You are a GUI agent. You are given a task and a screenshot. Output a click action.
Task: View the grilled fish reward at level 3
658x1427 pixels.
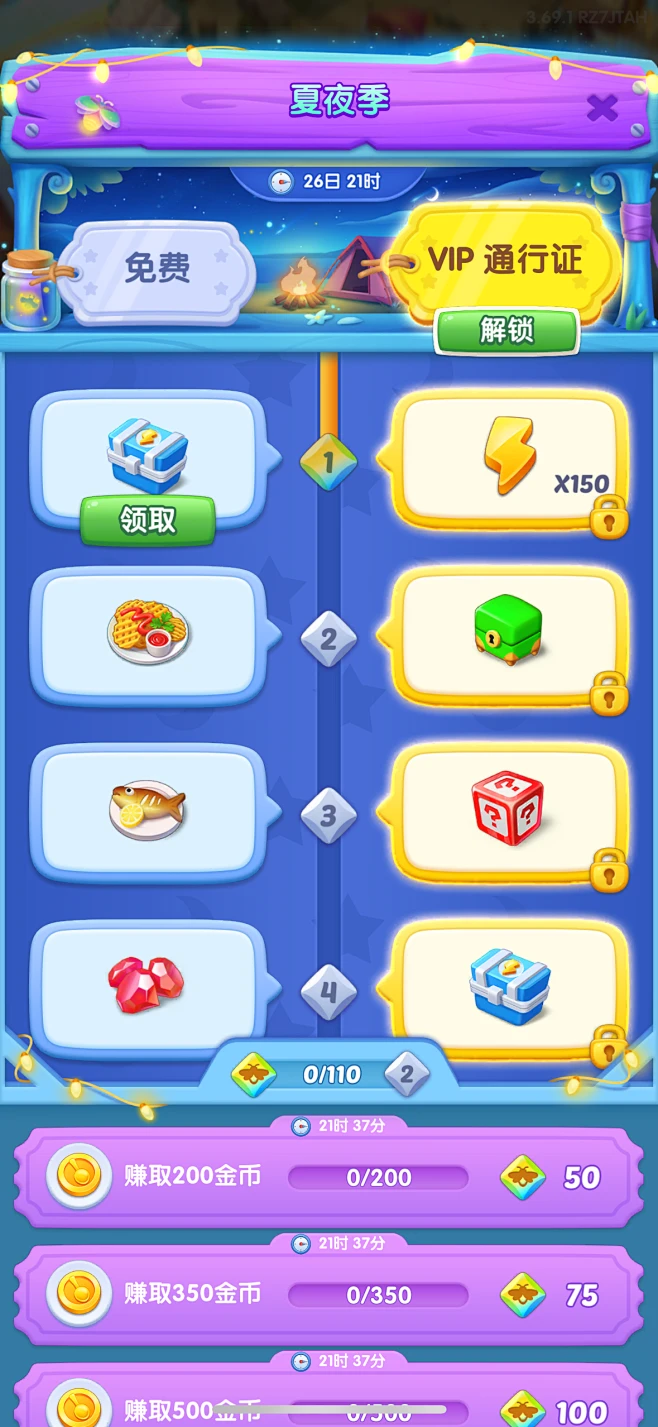[148, 810]
